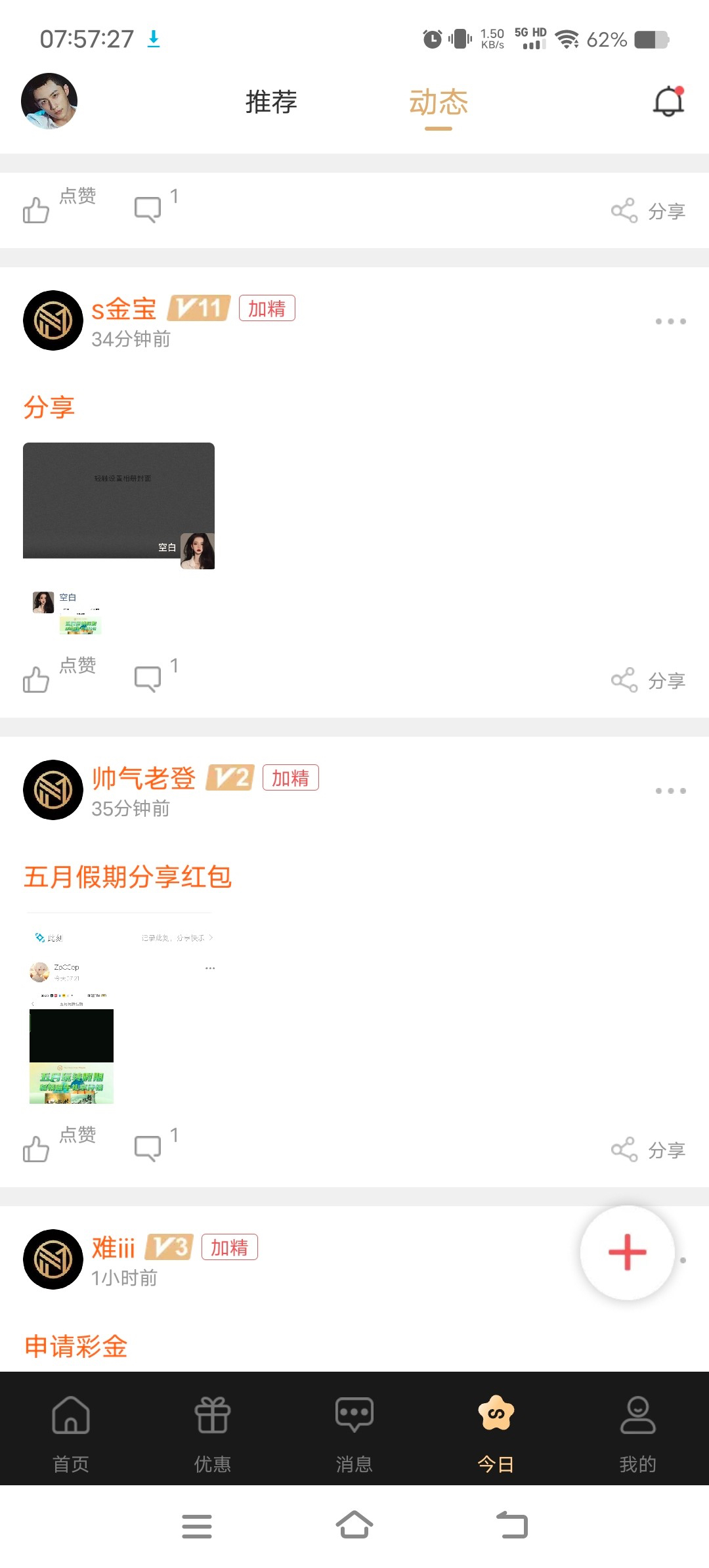View the screenshot in 帅气老登's post
This screenshot has height=1568, width=709.
[119, 1009]
